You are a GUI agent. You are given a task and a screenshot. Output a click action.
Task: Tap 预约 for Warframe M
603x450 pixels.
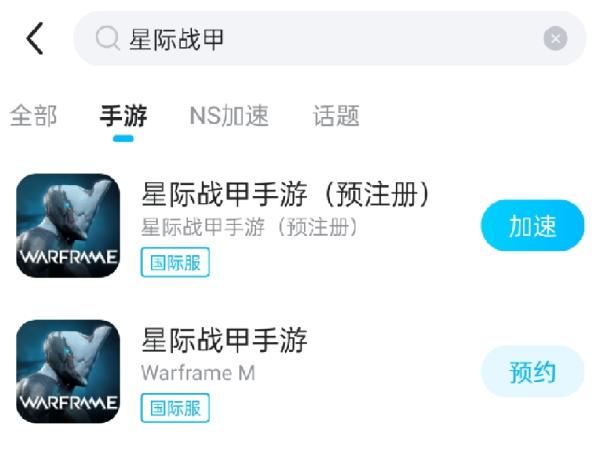tap(532, 372)
